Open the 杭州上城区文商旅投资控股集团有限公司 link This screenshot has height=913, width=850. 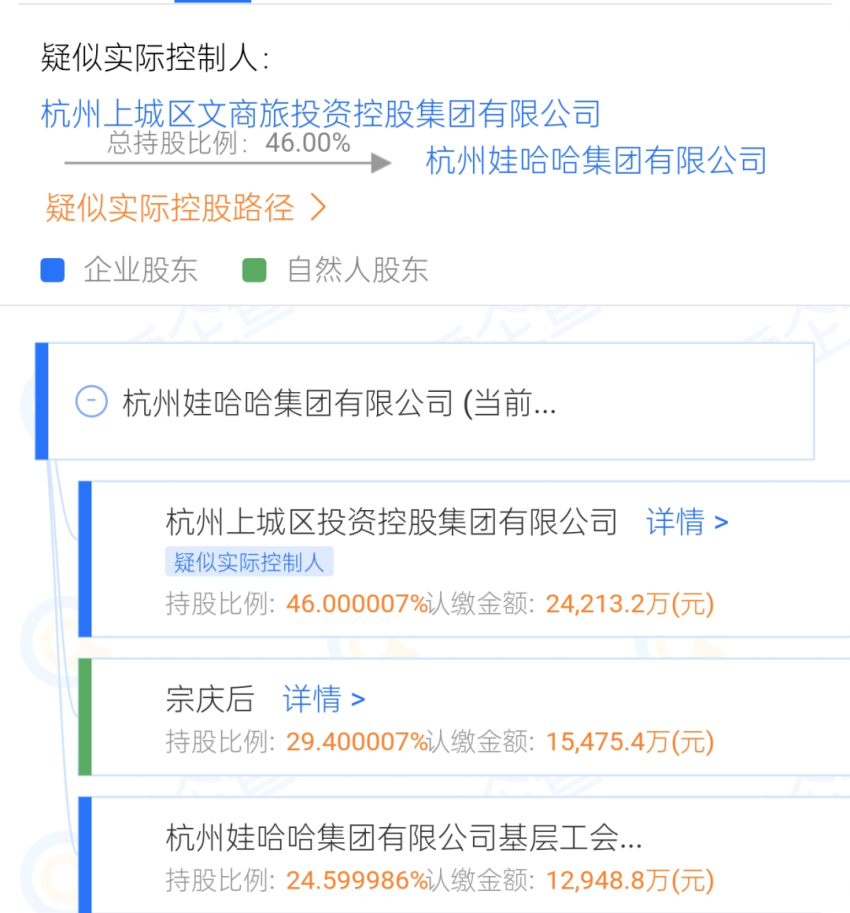point(318,115)
